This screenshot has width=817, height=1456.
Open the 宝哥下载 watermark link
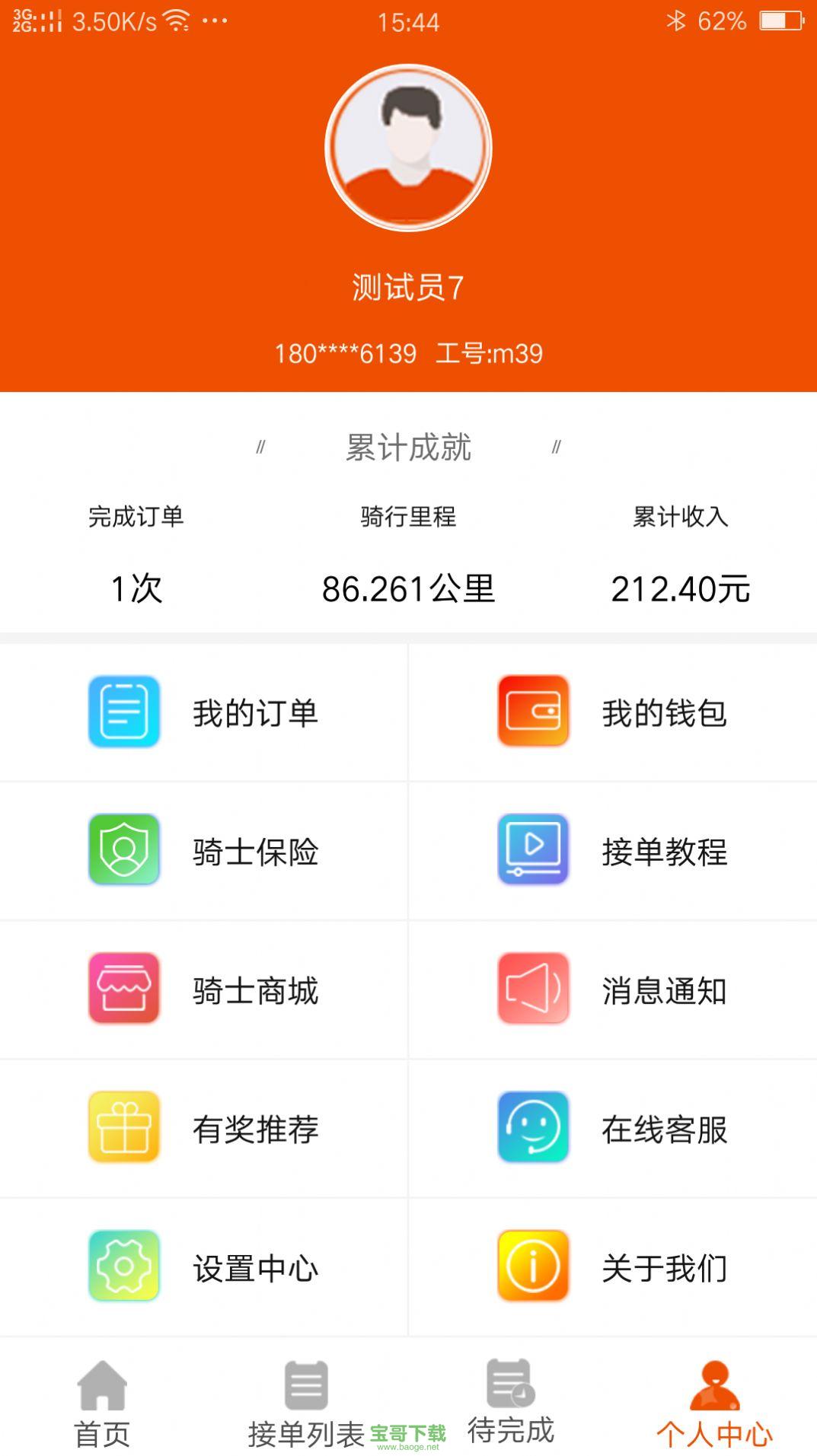pyautogui.click(x=409, y=1433)
